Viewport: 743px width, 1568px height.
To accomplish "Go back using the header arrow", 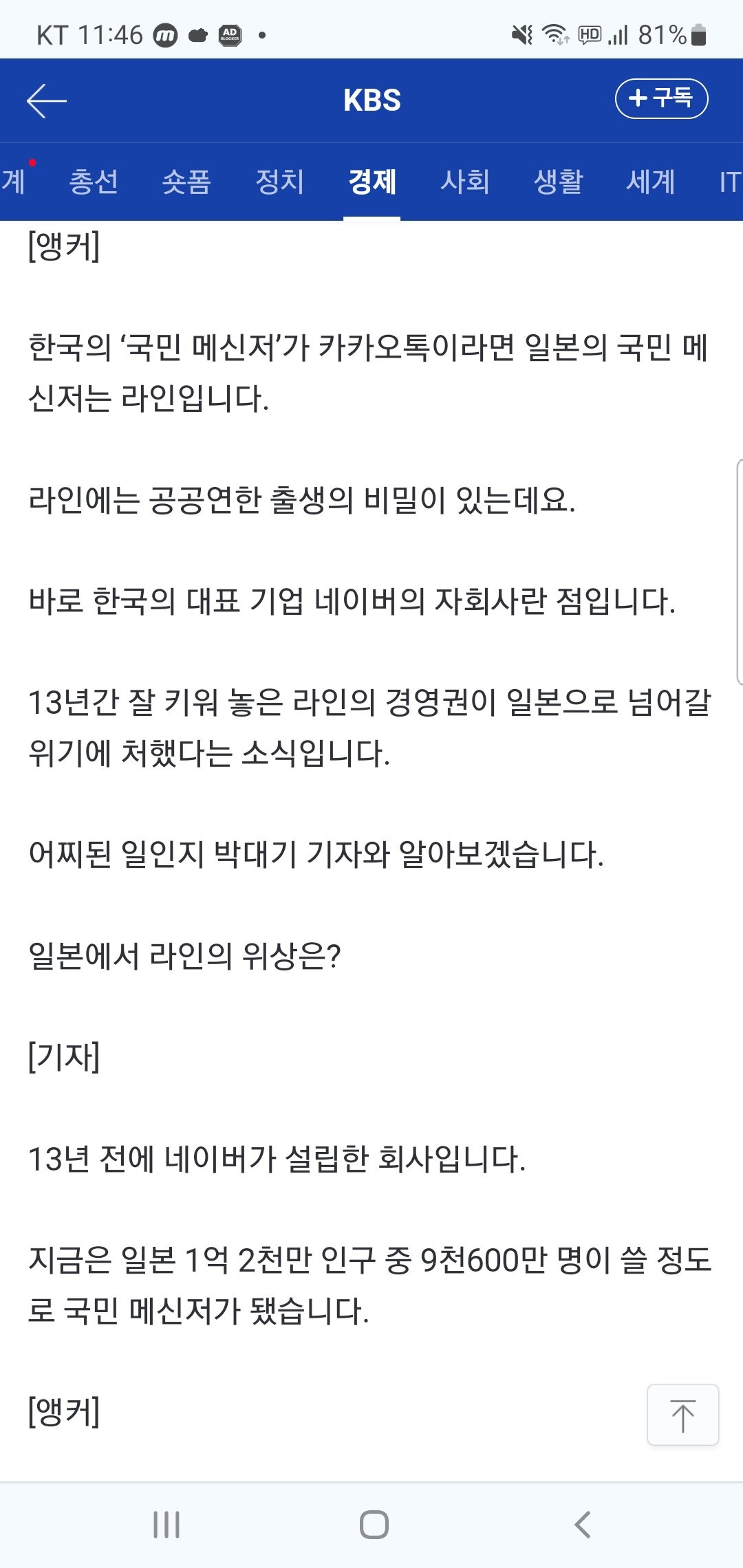I will click(x=46, y=101).
